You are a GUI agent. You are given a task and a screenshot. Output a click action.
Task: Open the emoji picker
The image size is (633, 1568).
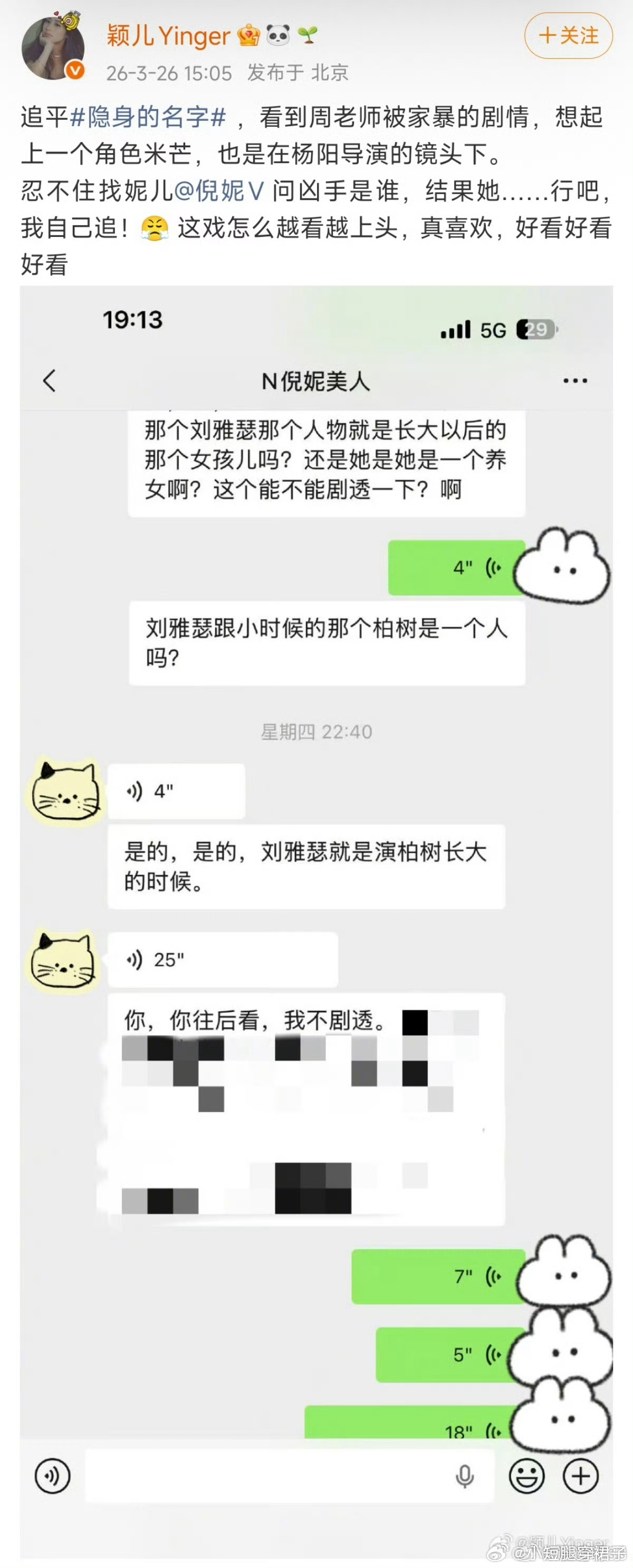click(x=527, y=1476)
